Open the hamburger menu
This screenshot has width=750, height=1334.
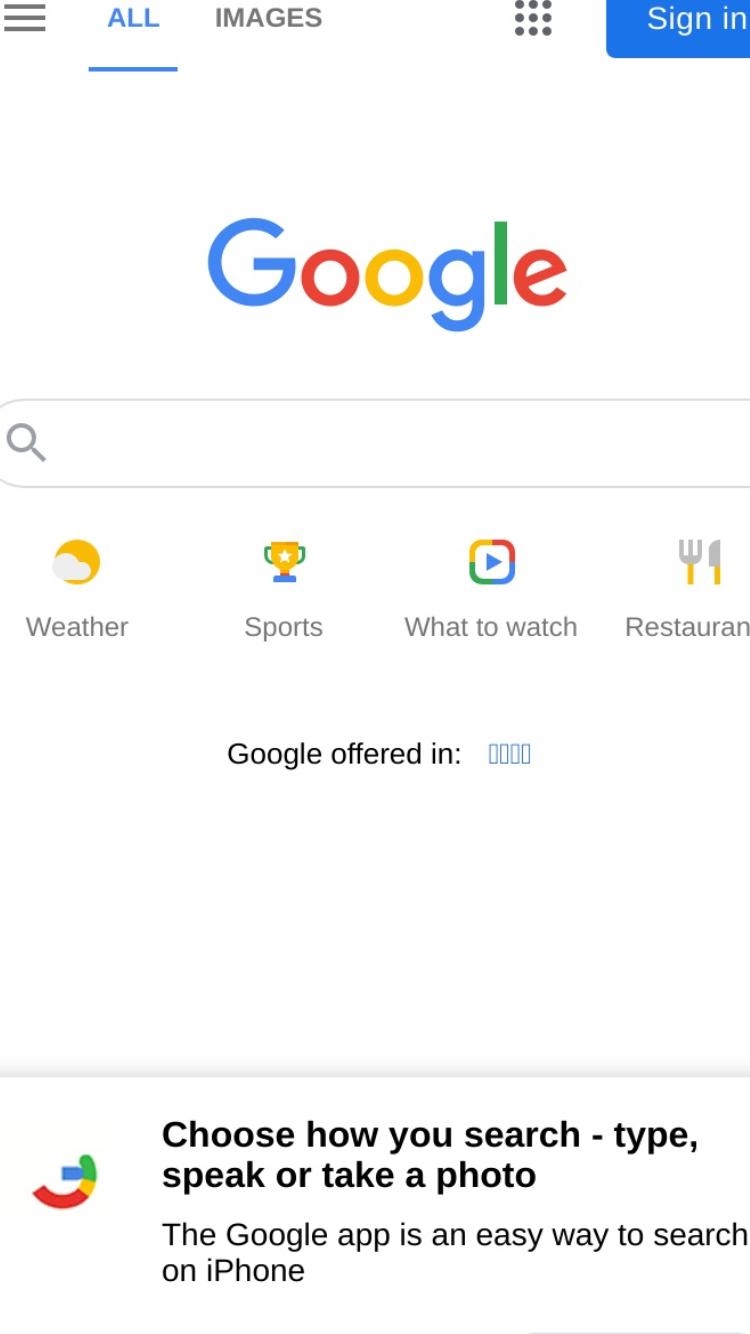click(x=24, y=18)
